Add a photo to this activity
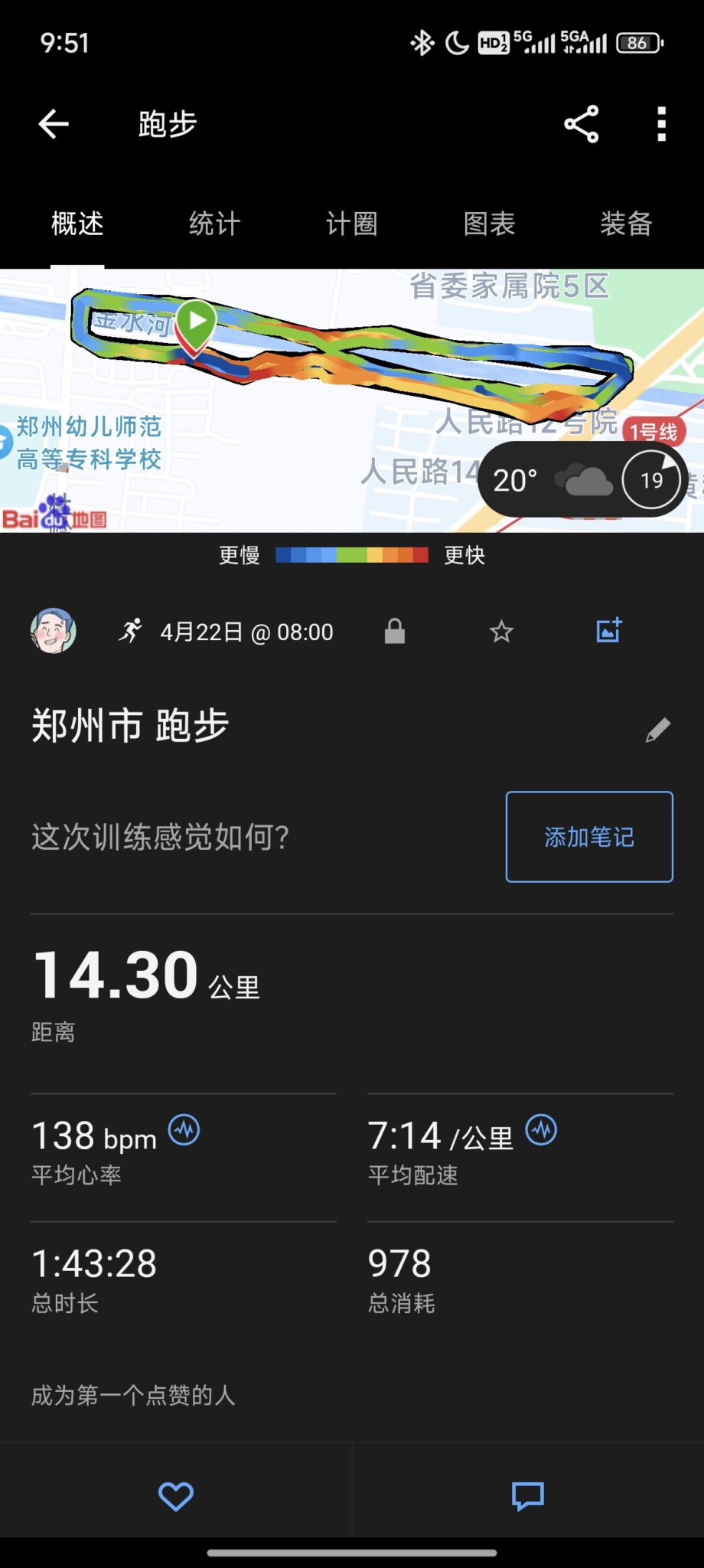704x1568 pixels. tap(609, 631)
